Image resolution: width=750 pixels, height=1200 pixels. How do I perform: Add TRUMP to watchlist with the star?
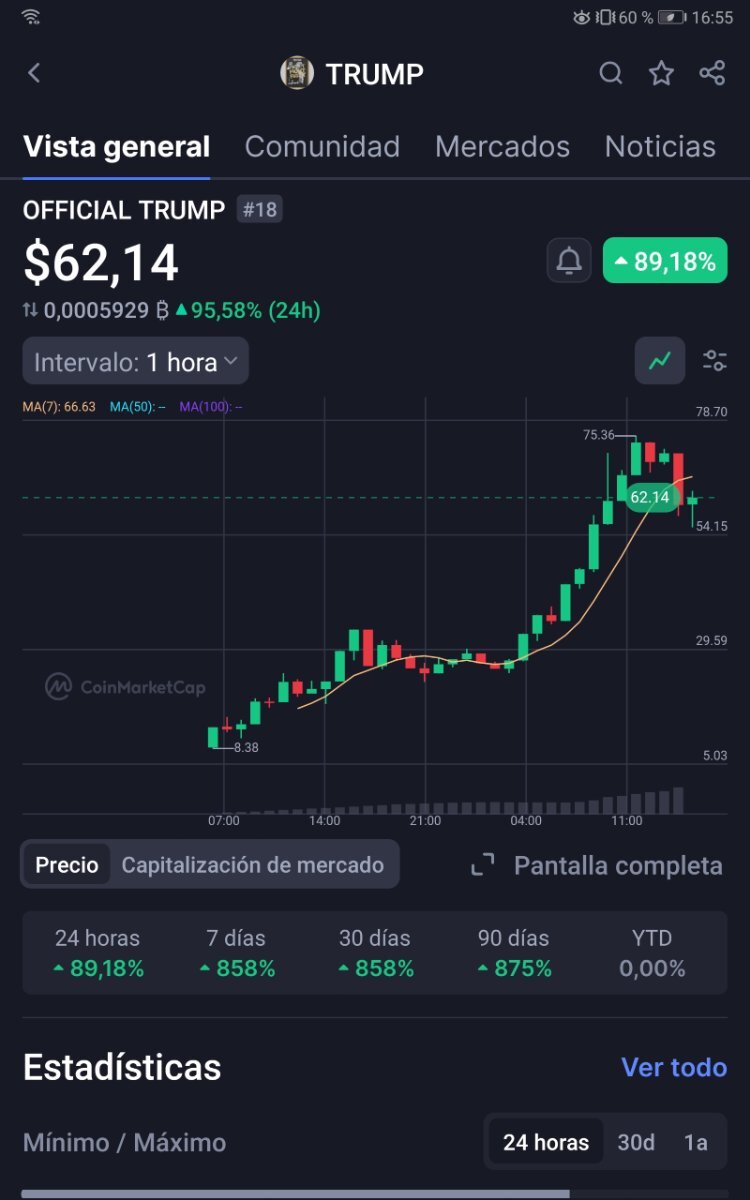[661, 73]
